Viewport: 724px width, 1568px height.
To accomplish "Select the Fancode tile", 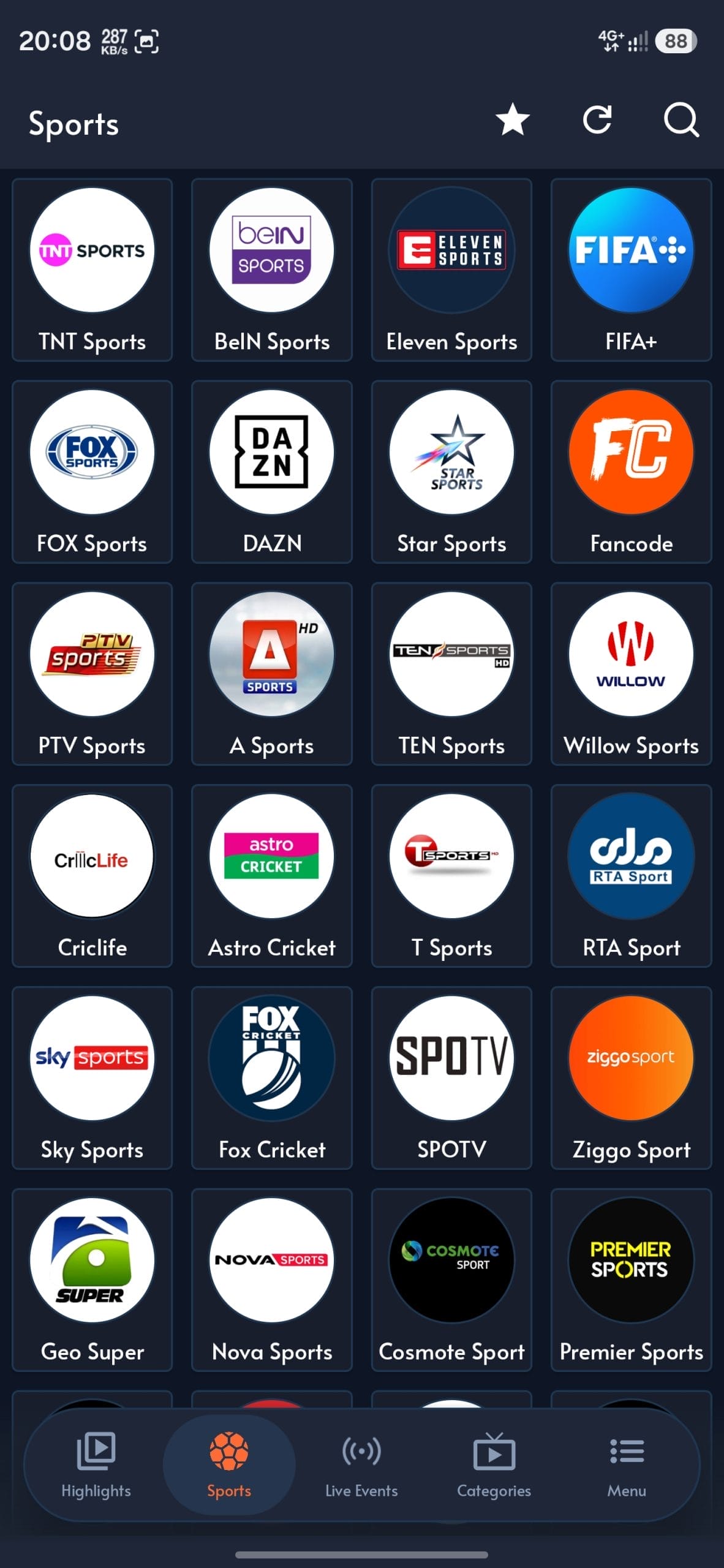I will tap(632, 472).
